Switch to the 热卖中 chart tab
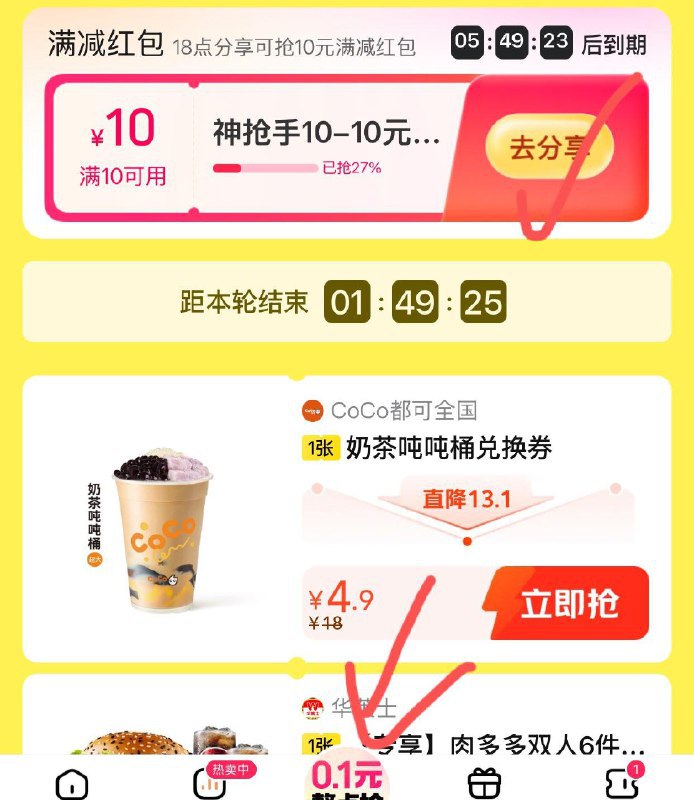Screen dimensions: 694x800 coord(210,783)
